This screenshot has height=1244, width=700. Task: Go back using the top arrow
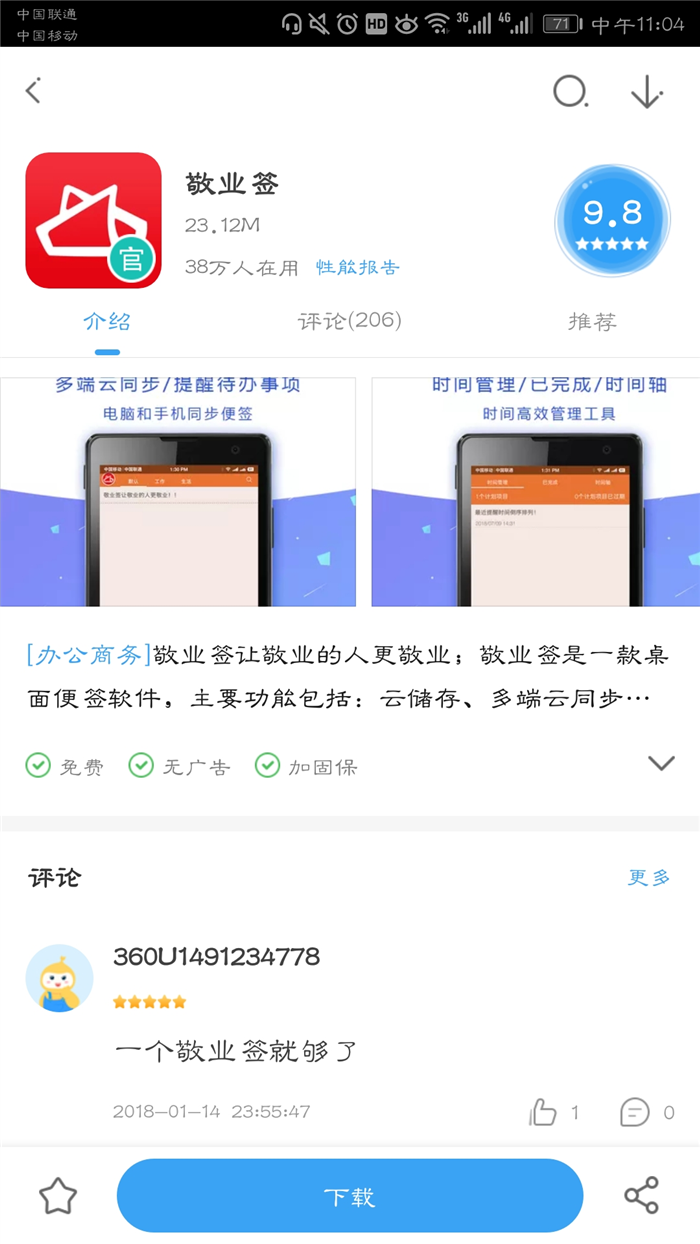34,92
